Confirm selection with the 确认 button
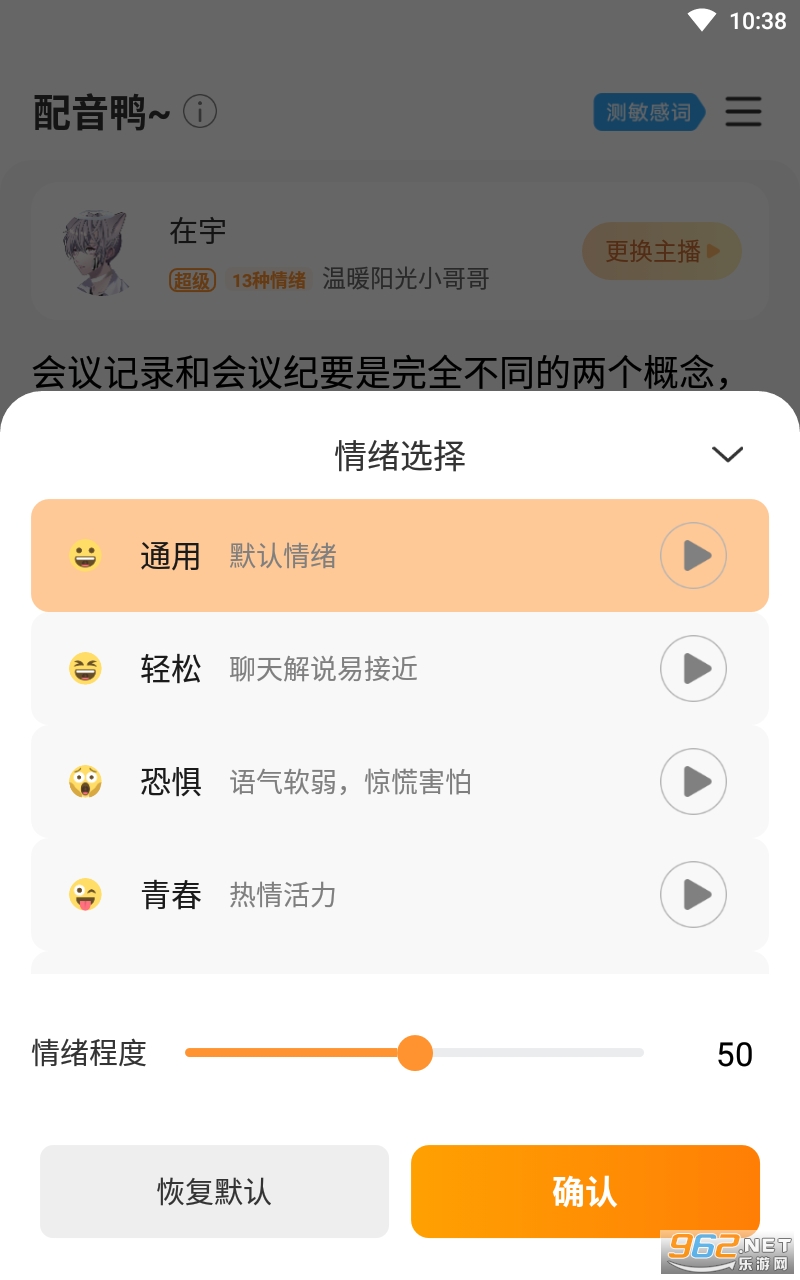Viewport: 800px width, 1280px height. coord(585,1192)
